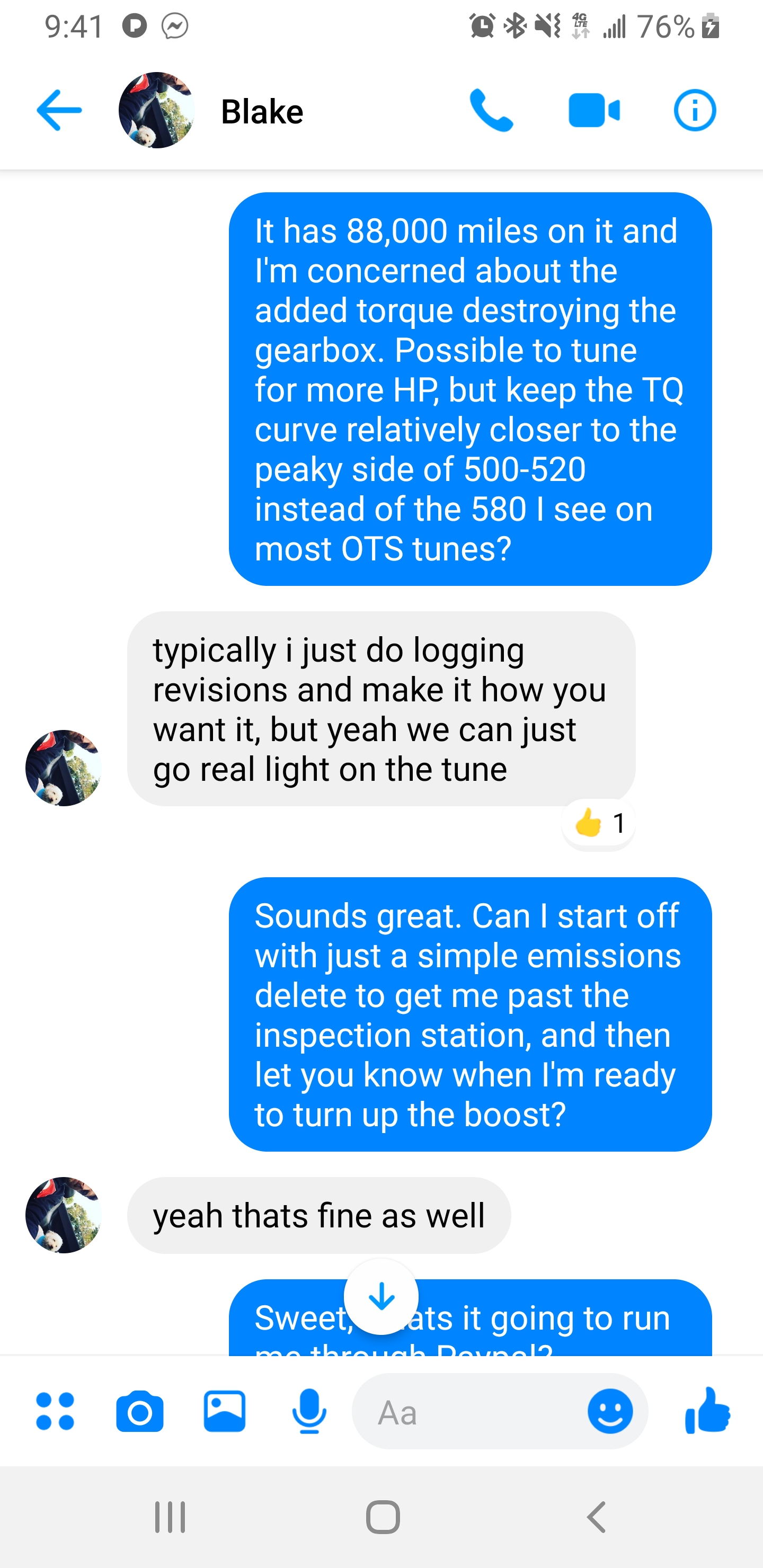Open the emoji picker smiley
This screenshot has height=1568, width=763.
pyautogui.click(x=610, y=1411)
